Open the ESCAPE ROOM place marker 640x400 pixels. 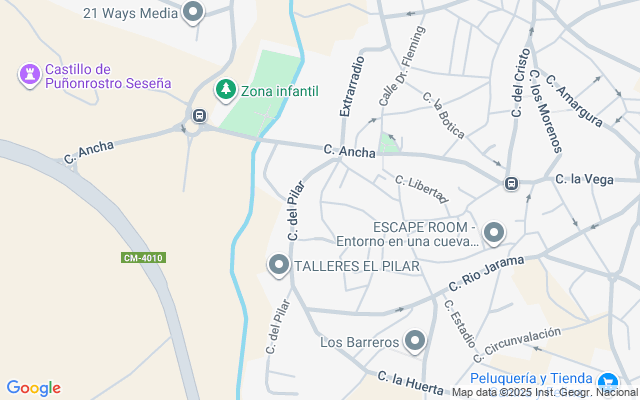tap(493, 233)
